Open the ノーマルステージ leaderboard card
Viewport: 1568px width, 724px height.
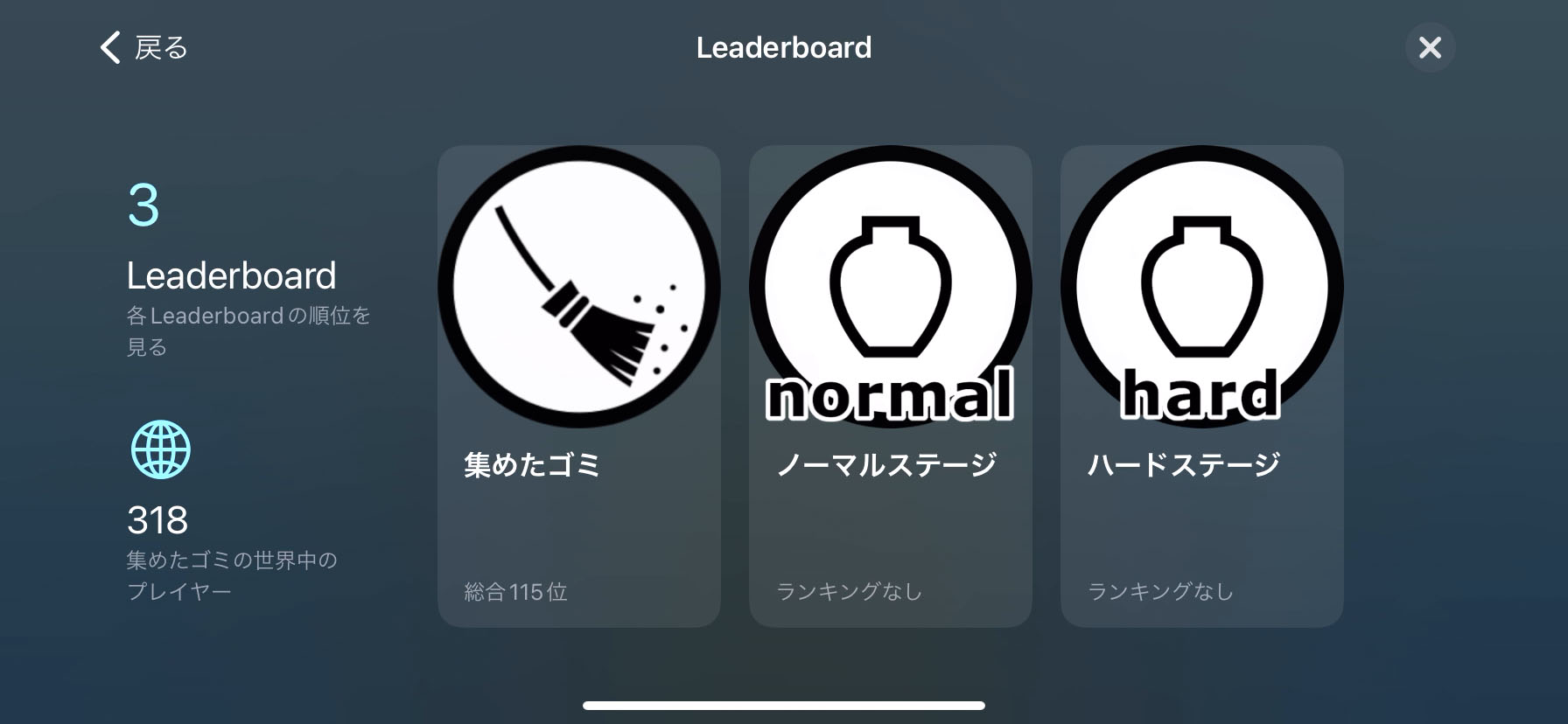(x=890, y=386)
